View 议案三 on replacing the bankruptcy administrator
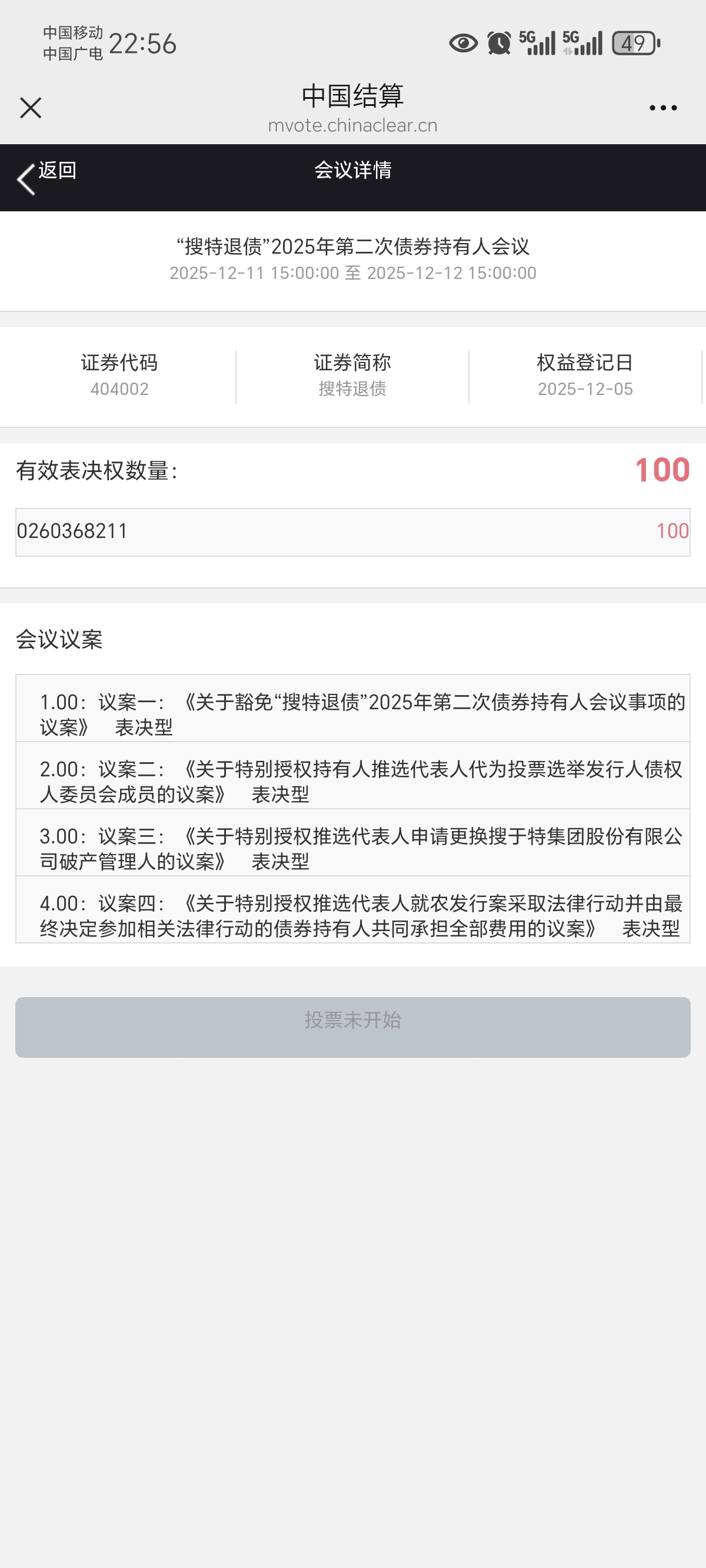Viewport: 706px width, 1568px height. click(353, 842)
